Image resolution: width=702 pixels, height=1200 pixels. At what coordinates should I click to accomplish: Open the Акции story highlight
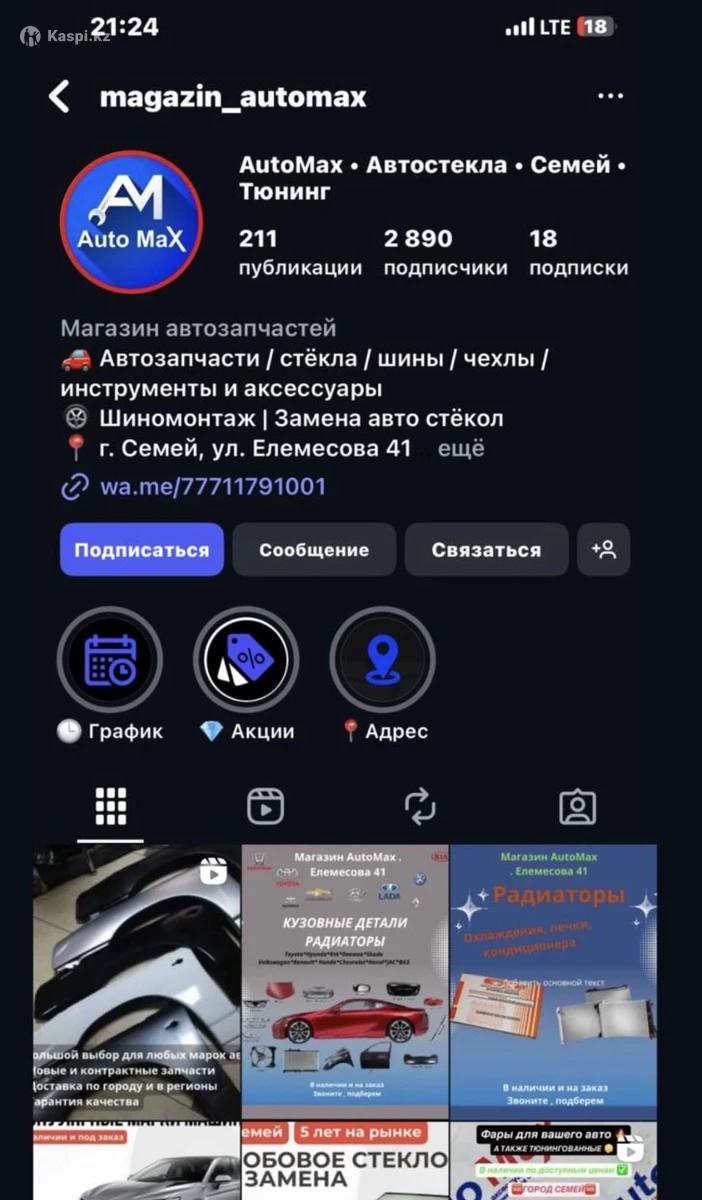tap(246, 660)
